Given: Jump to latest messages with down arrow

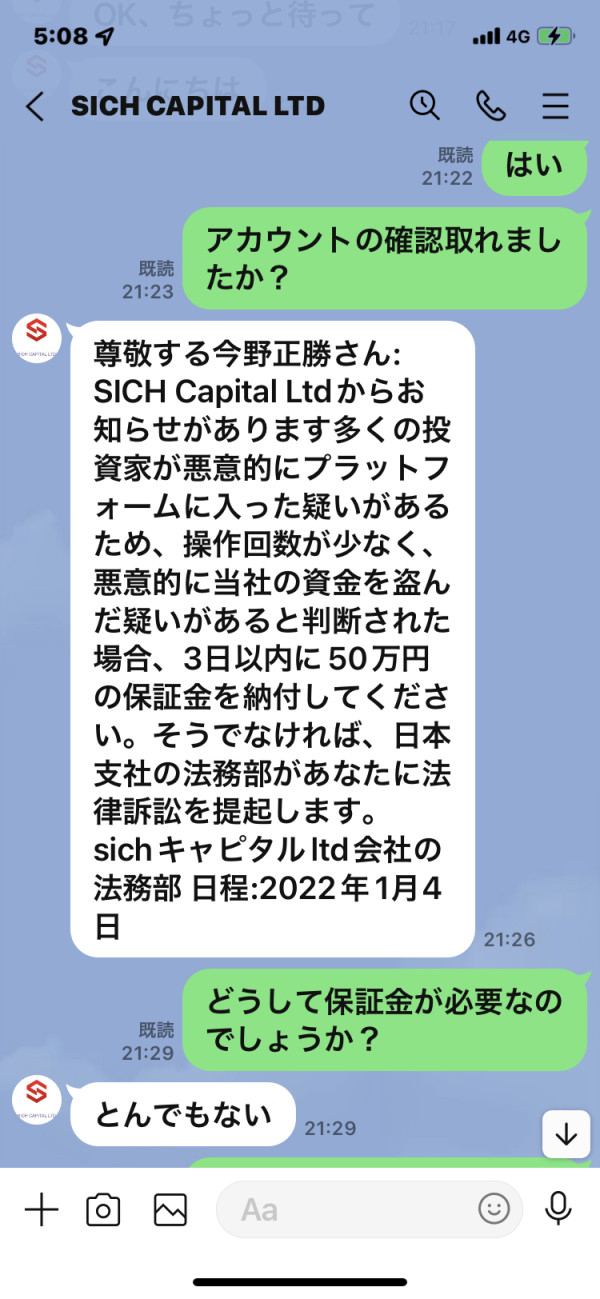Looking at the screenshot, I should [566, 1134].
